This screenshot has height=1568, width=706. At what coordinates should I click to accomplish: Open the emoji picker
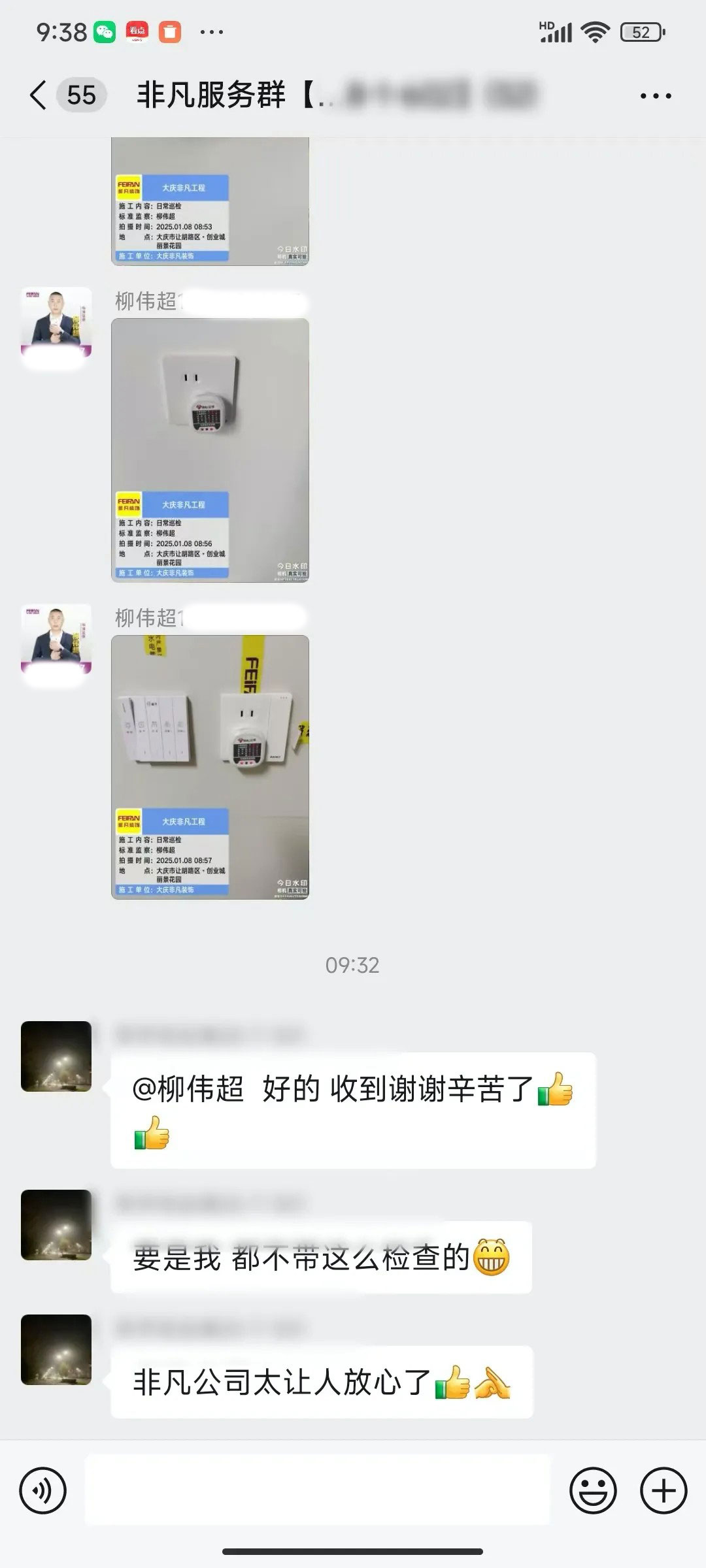coord(593,1491)
